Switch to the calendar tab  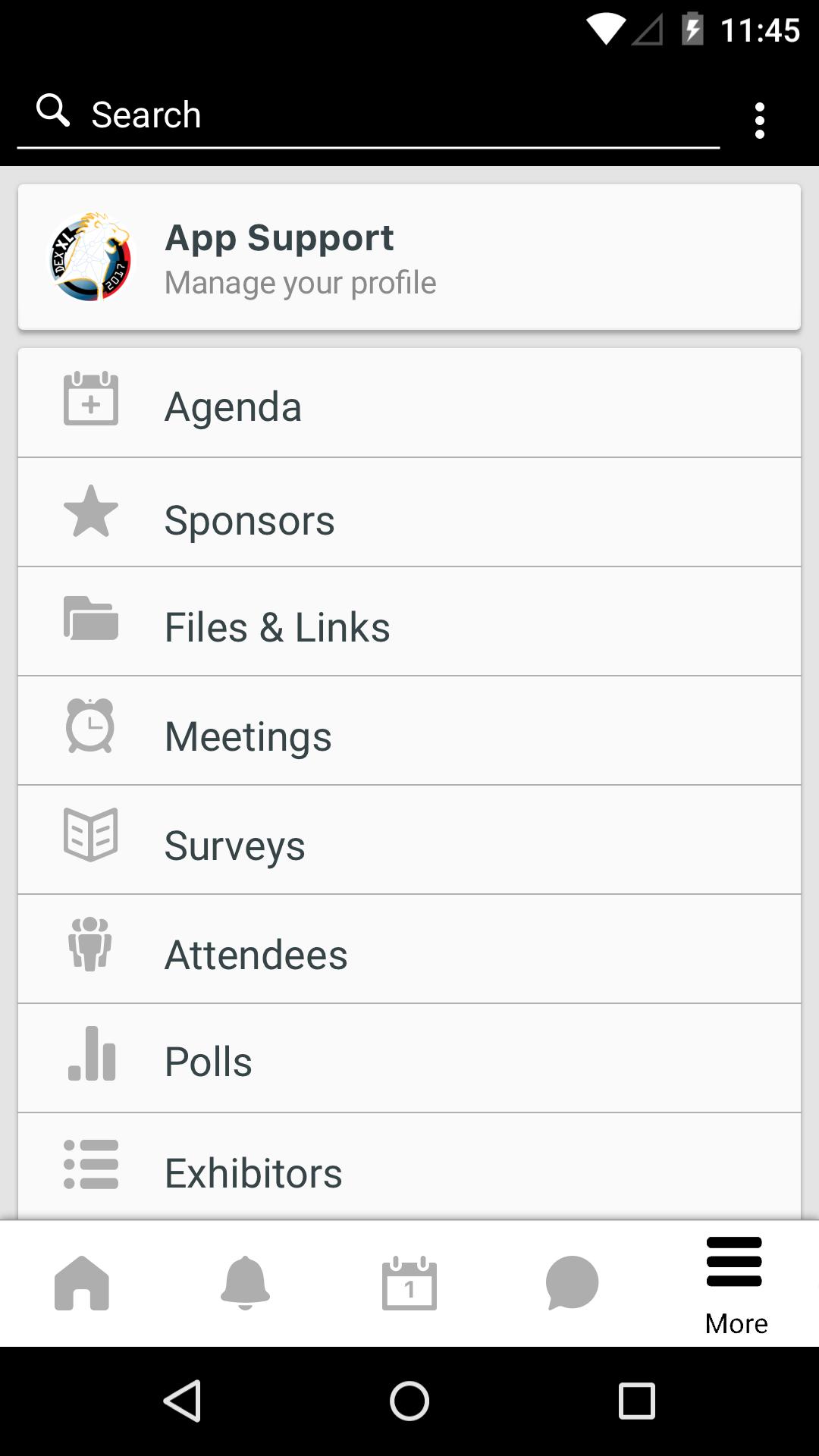pyautogui.click(x=409, y=1283)
